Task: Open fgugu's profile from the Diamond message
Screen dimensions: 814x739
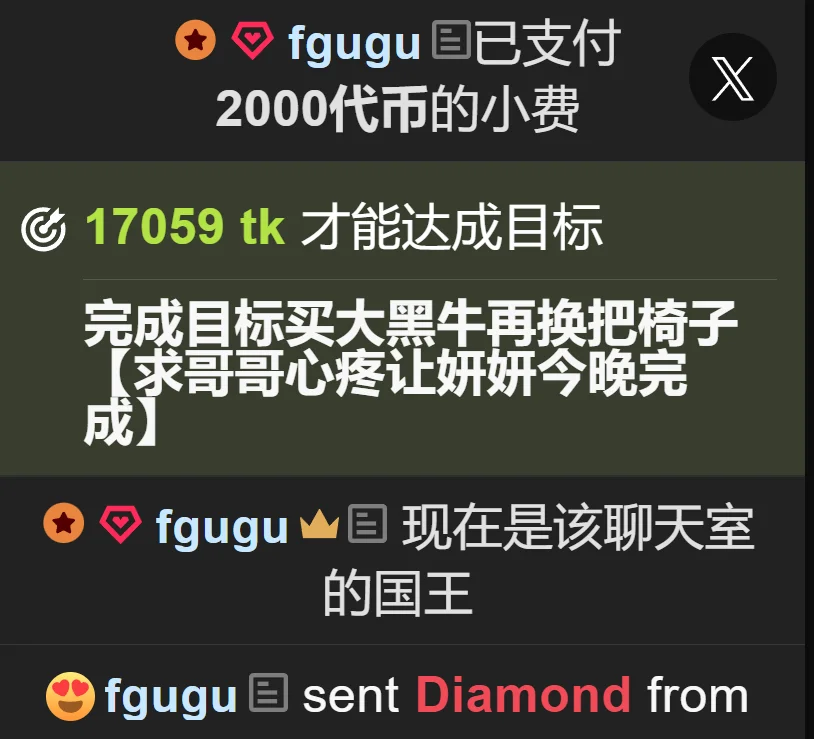Action: click(x=170, y=696)
